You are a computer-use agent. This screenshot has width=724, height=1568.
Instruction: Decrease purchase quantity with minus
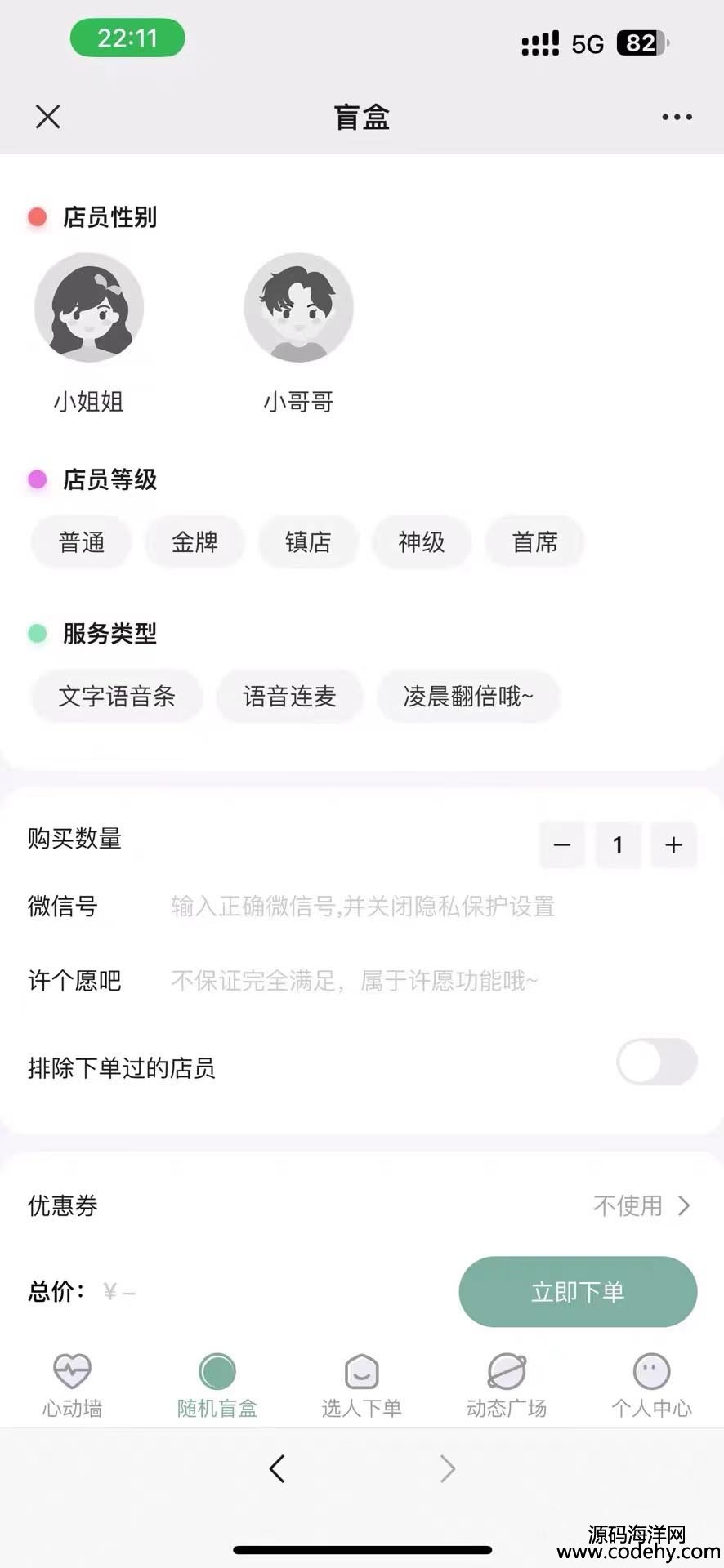coord(562,845)
